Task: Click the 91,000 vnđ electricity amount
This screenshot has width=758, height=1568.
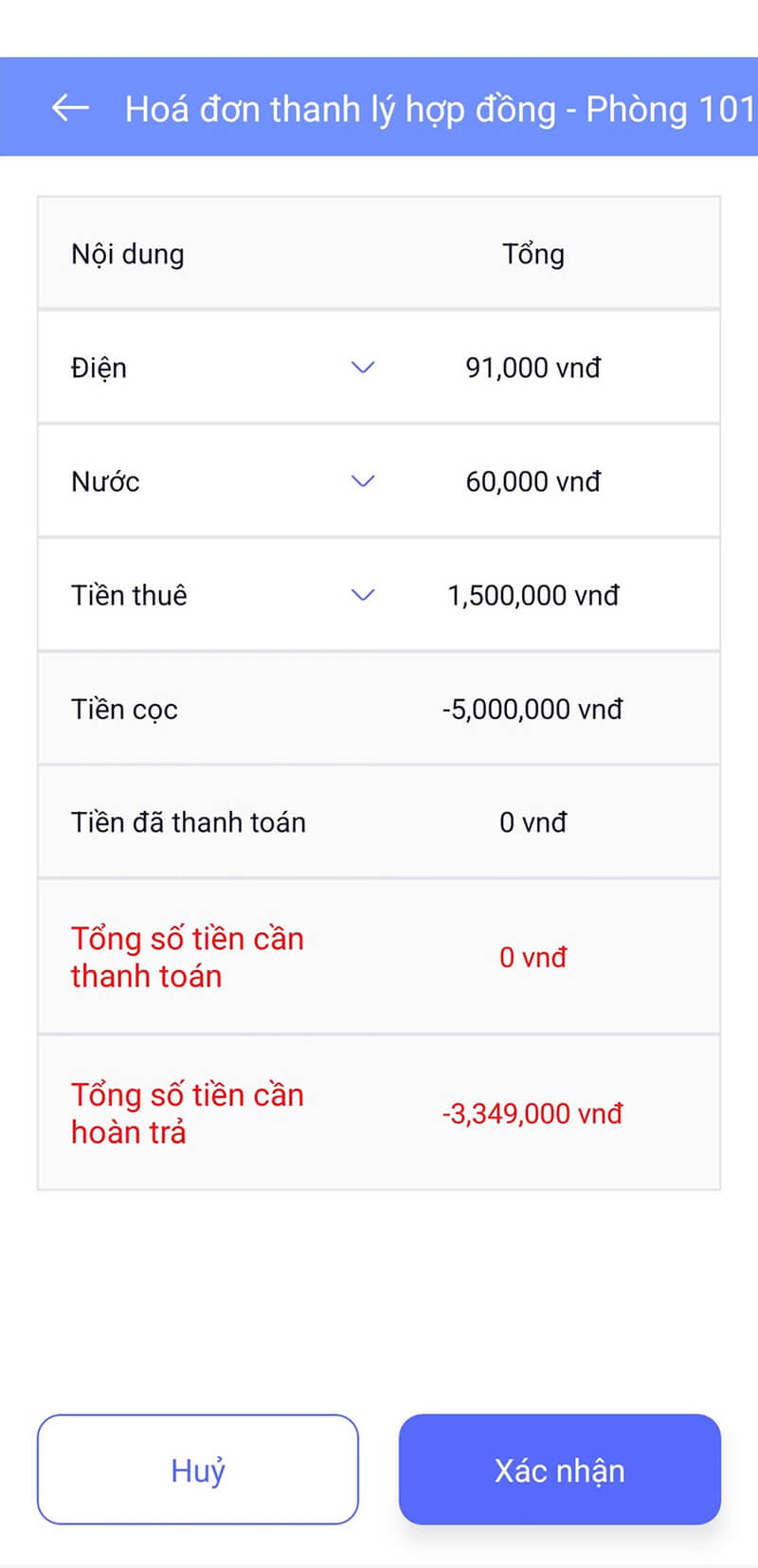Action: click(x=533, y=368)
